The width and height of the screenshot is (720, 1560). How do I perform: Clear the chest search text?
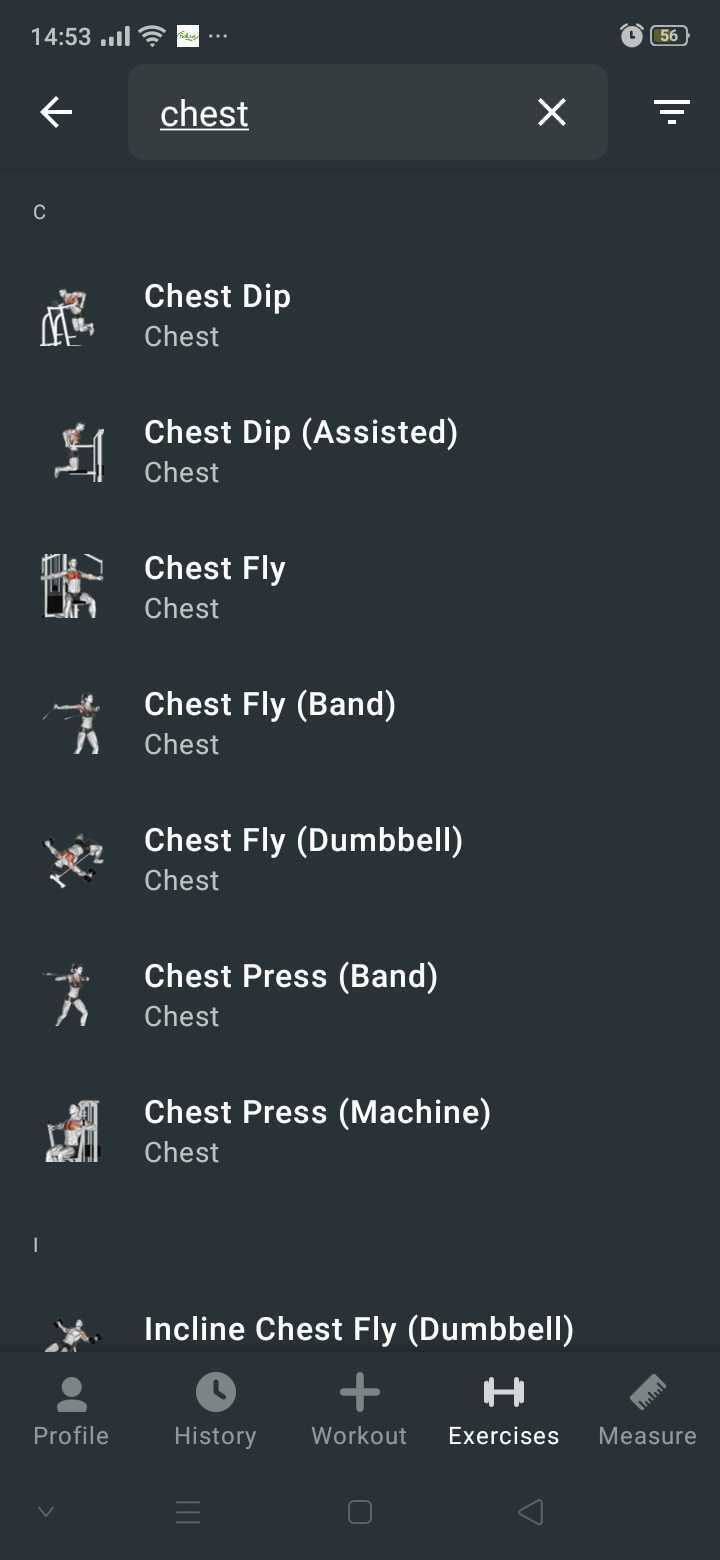tap(552, 112)
